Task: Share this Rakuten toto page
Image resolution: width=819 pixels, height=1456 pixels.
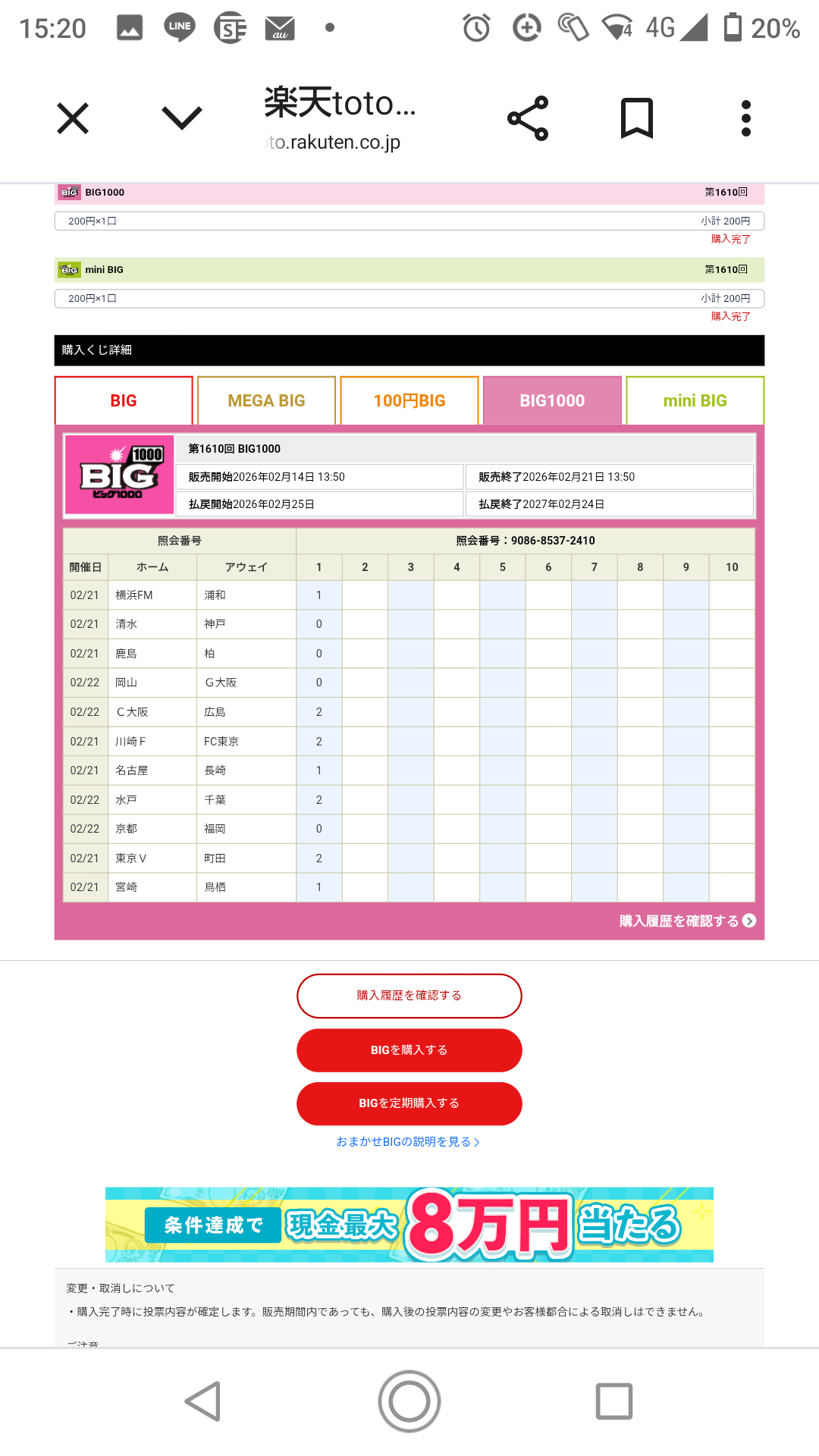Action: coord(528,118)
